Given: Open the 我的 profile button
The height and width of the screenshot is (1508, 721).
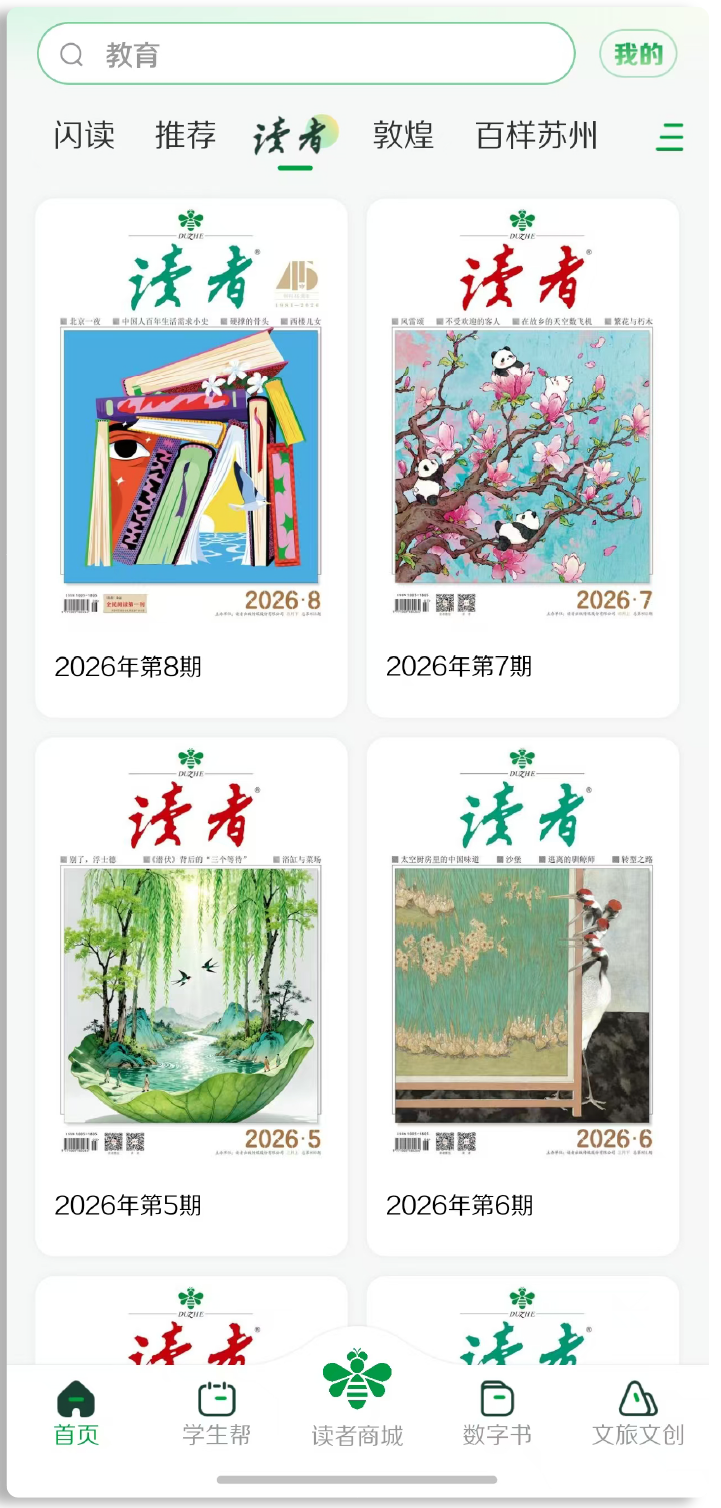Looking at the screenshot, I should (638, 54).
